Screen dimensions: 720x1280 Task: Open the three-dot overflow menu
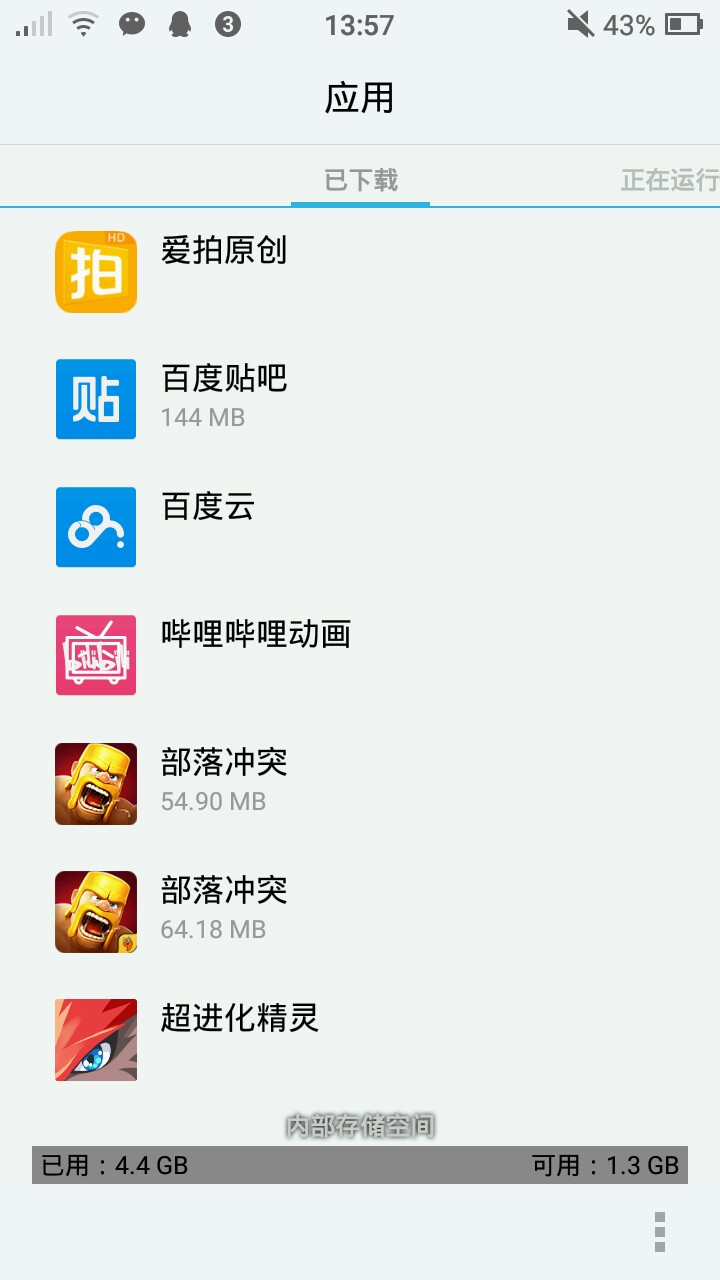click(x=659, y=1231)
